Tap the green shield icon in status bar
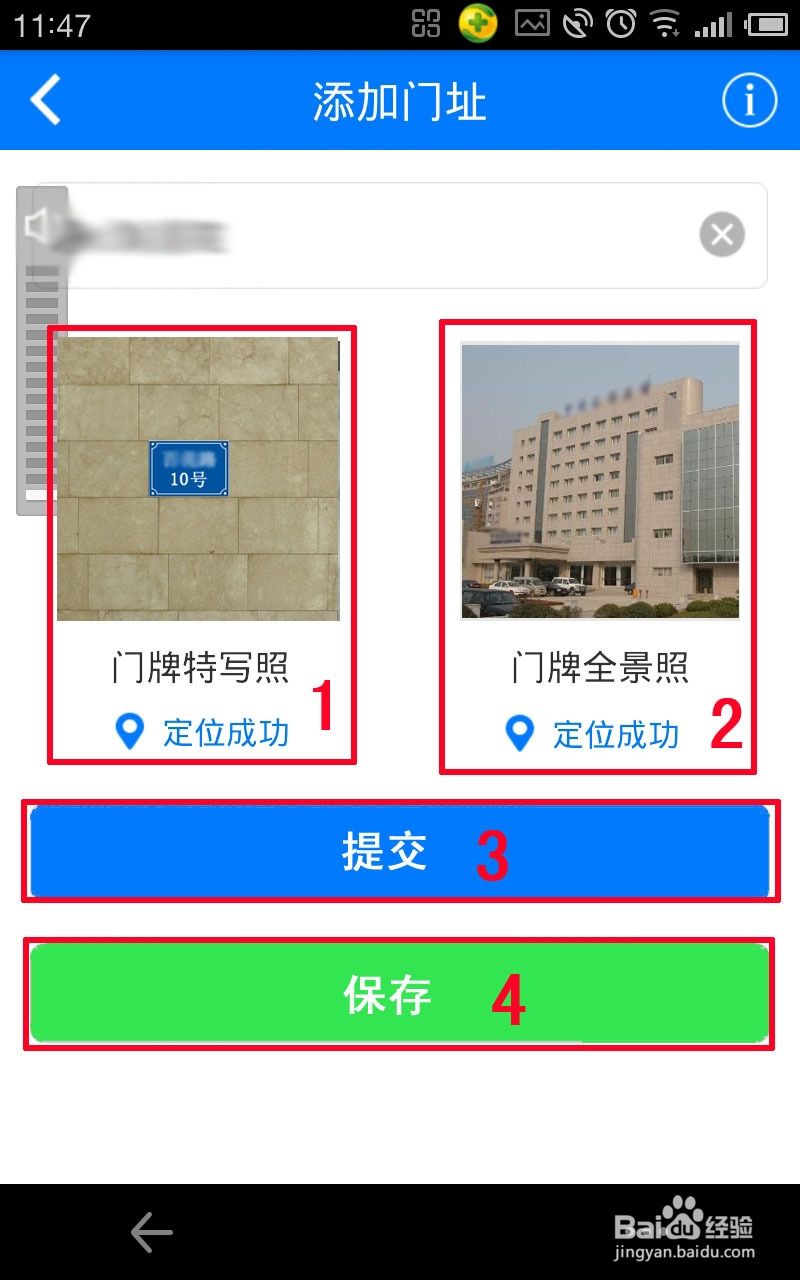This screenshot has height=1280, width=800. [480, 22]
